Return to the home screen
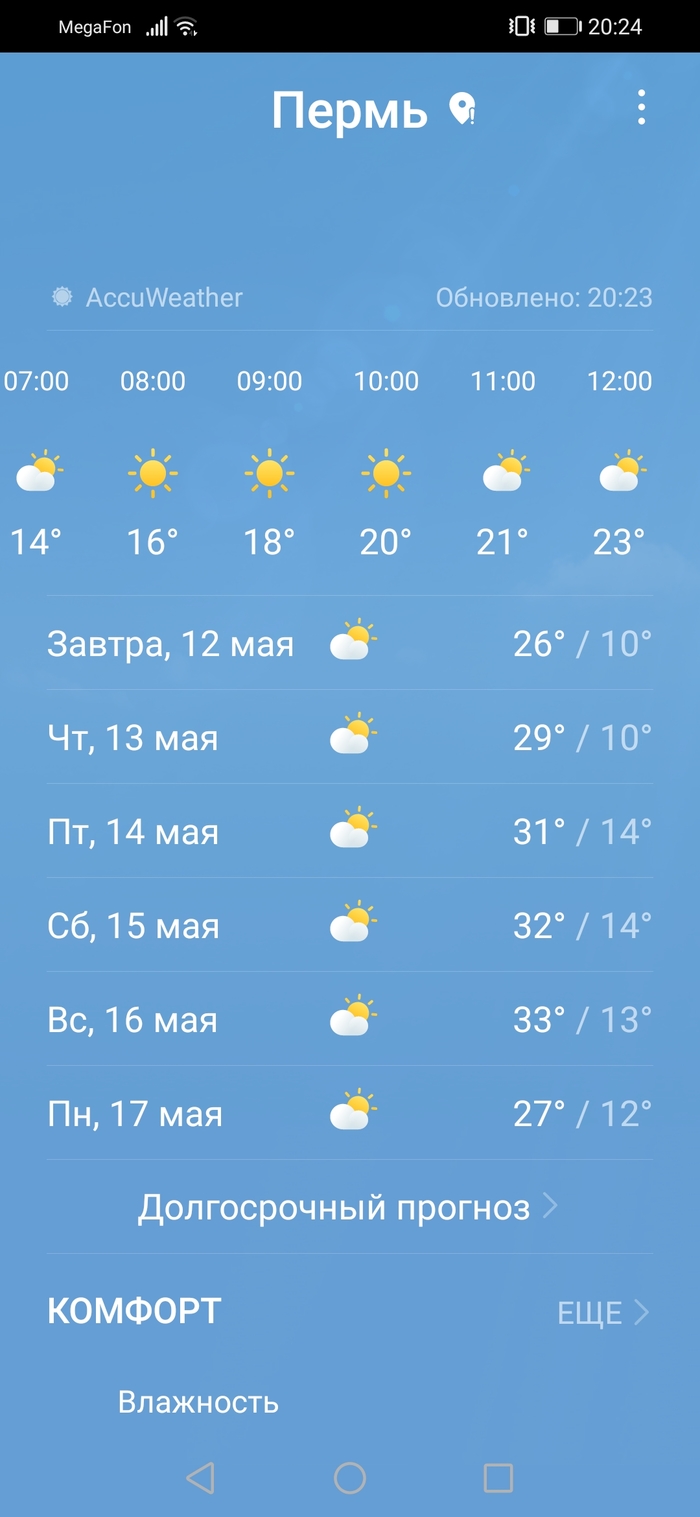This screenshot has width=700, height=1517. click(x=350, y=1477)
